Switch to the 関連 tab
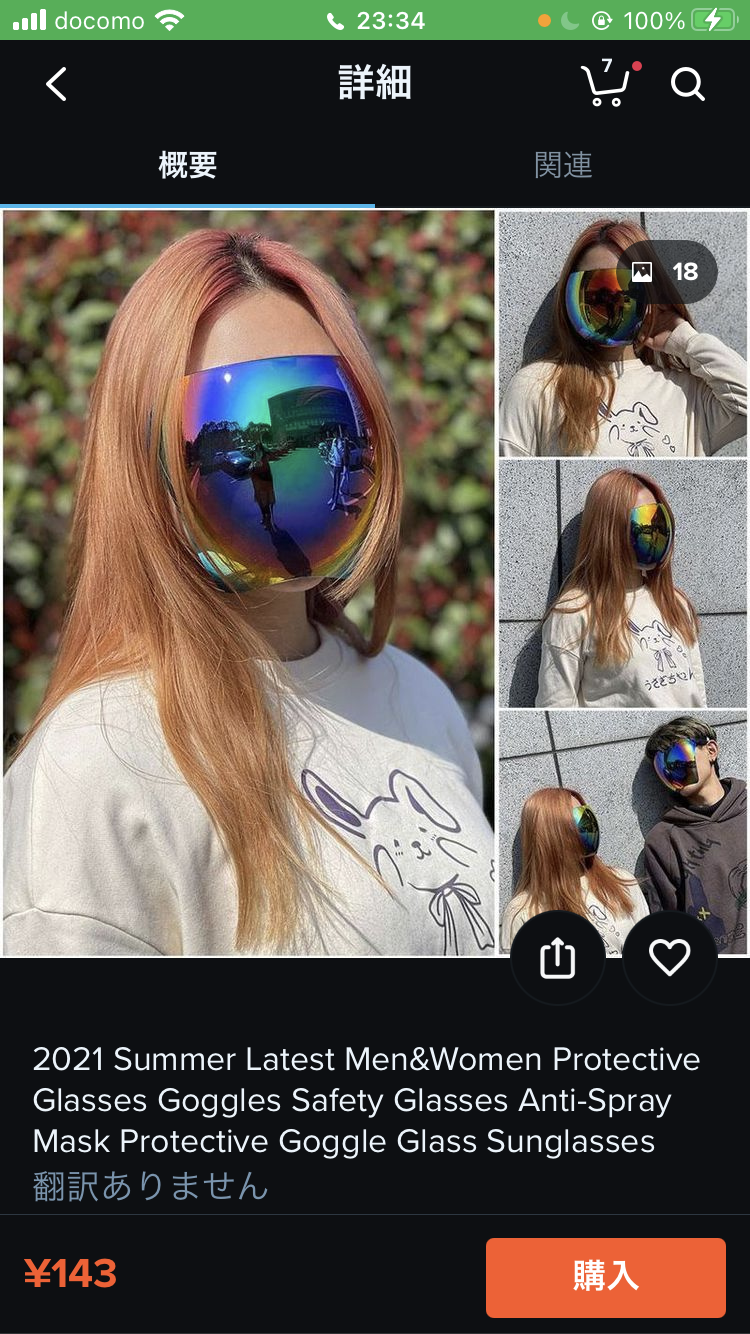The image size is (750, 1334). (563, 165)
